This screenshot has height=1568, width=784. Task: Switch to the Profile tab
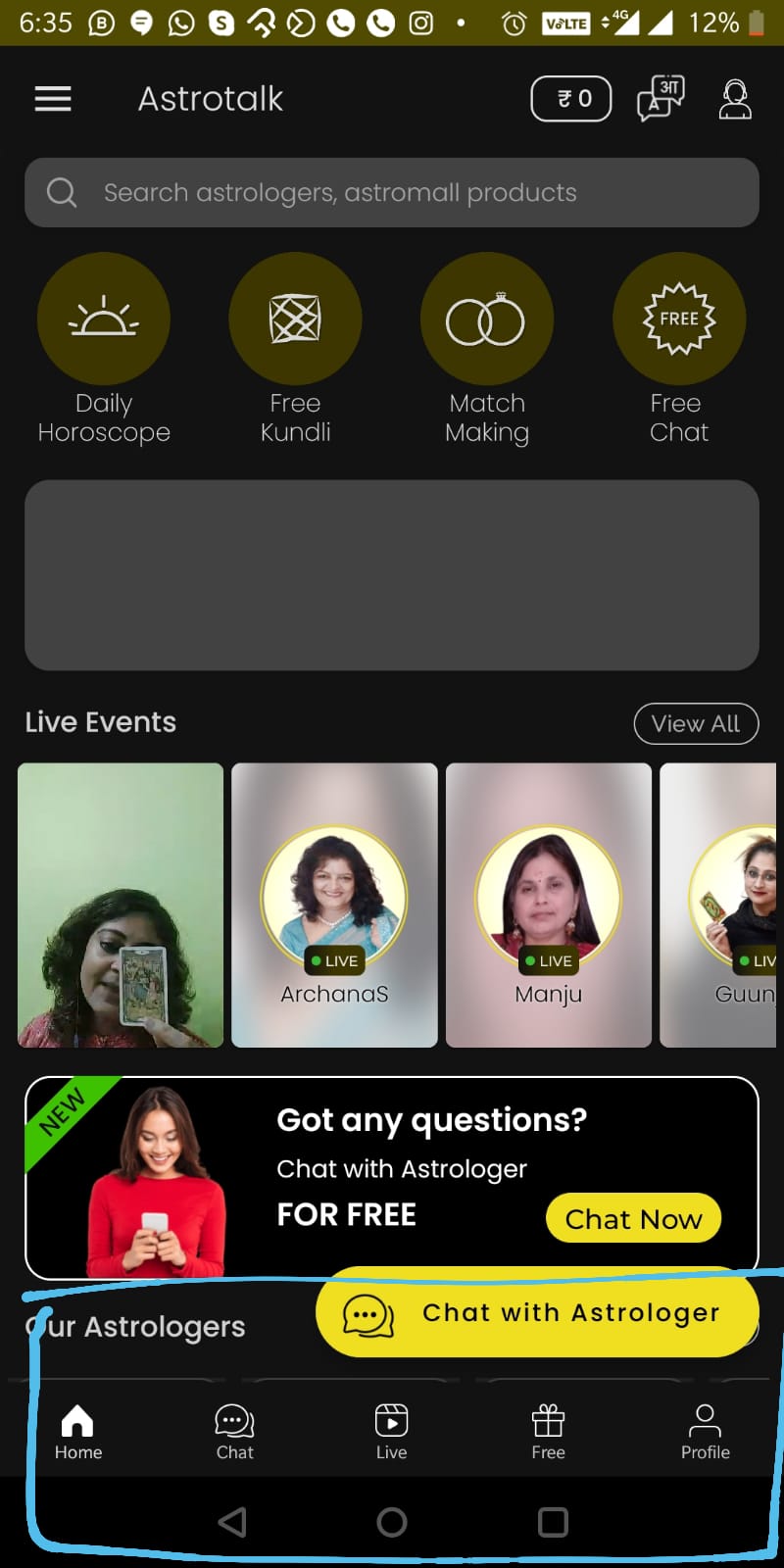tap(705, 1432)
